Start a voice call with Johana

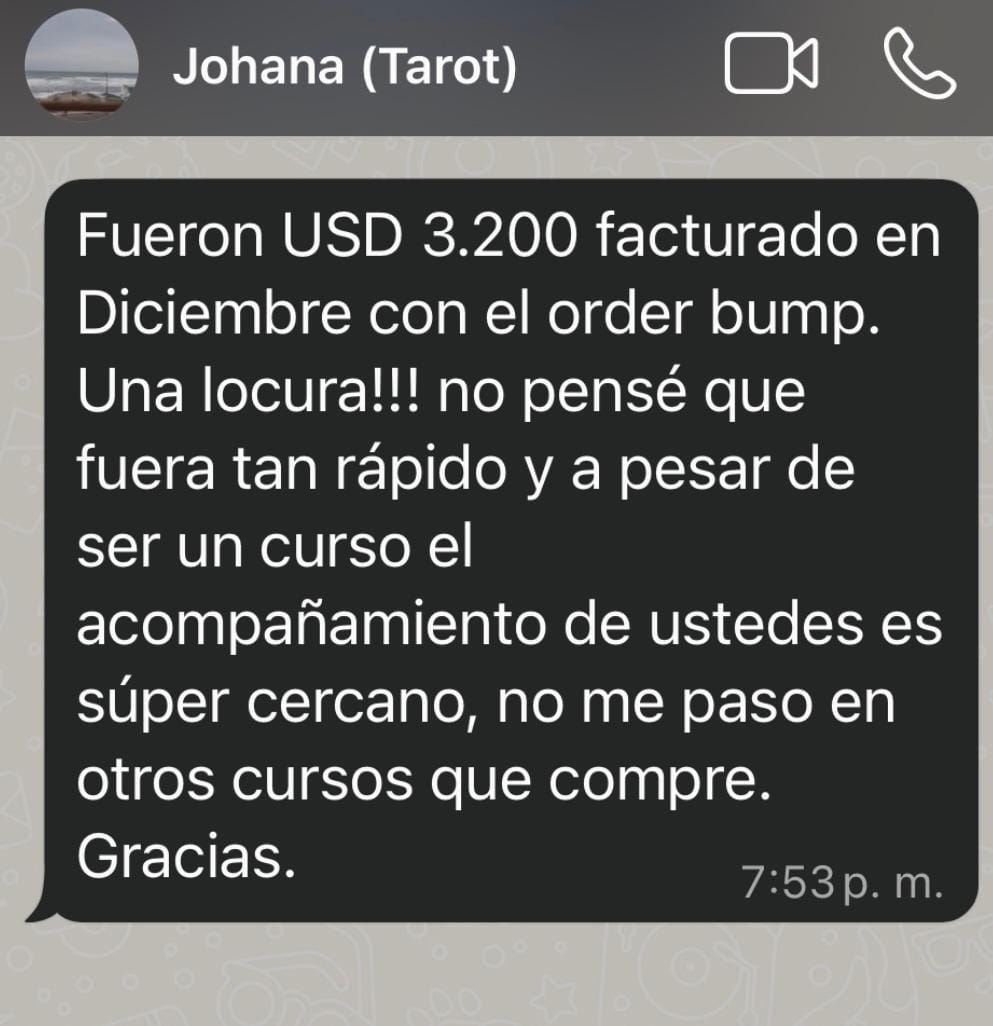[x=919, y=64]
